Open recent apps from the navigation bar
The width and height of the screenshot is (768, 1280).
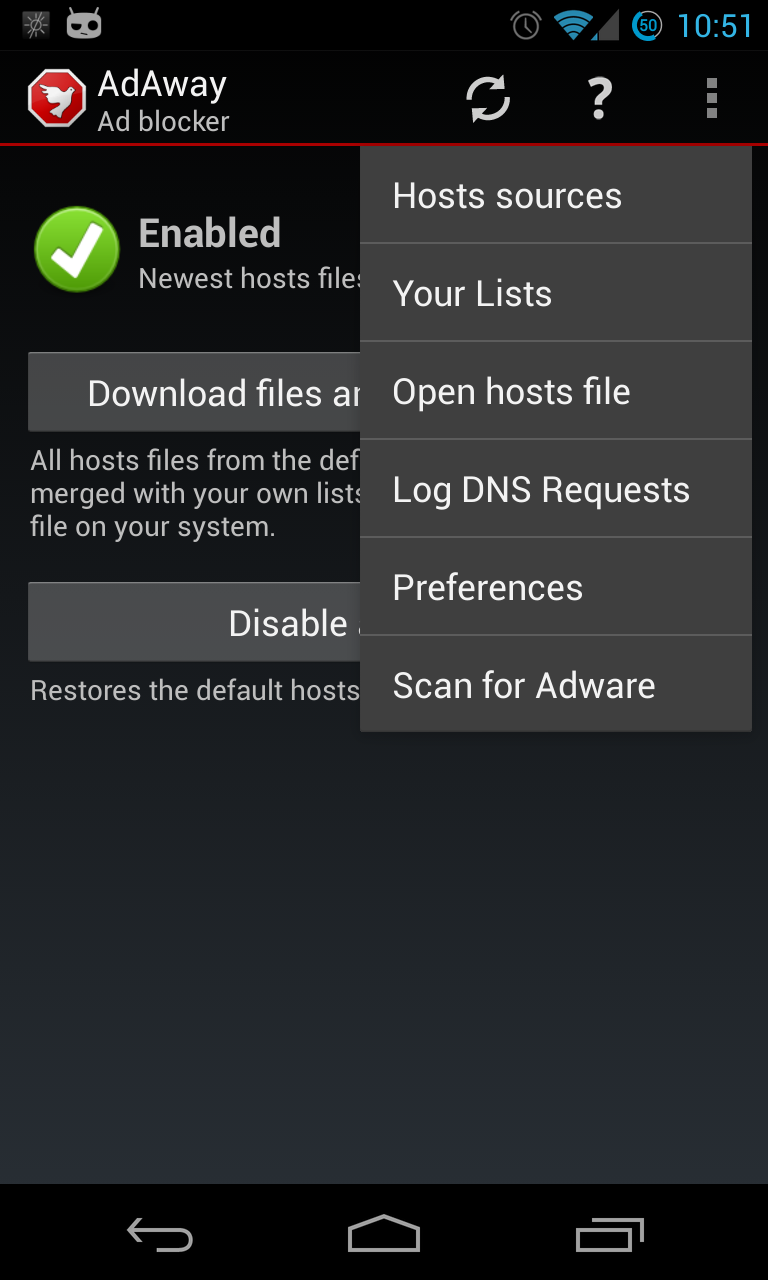pyautogui.click(x=609, y=1235)
